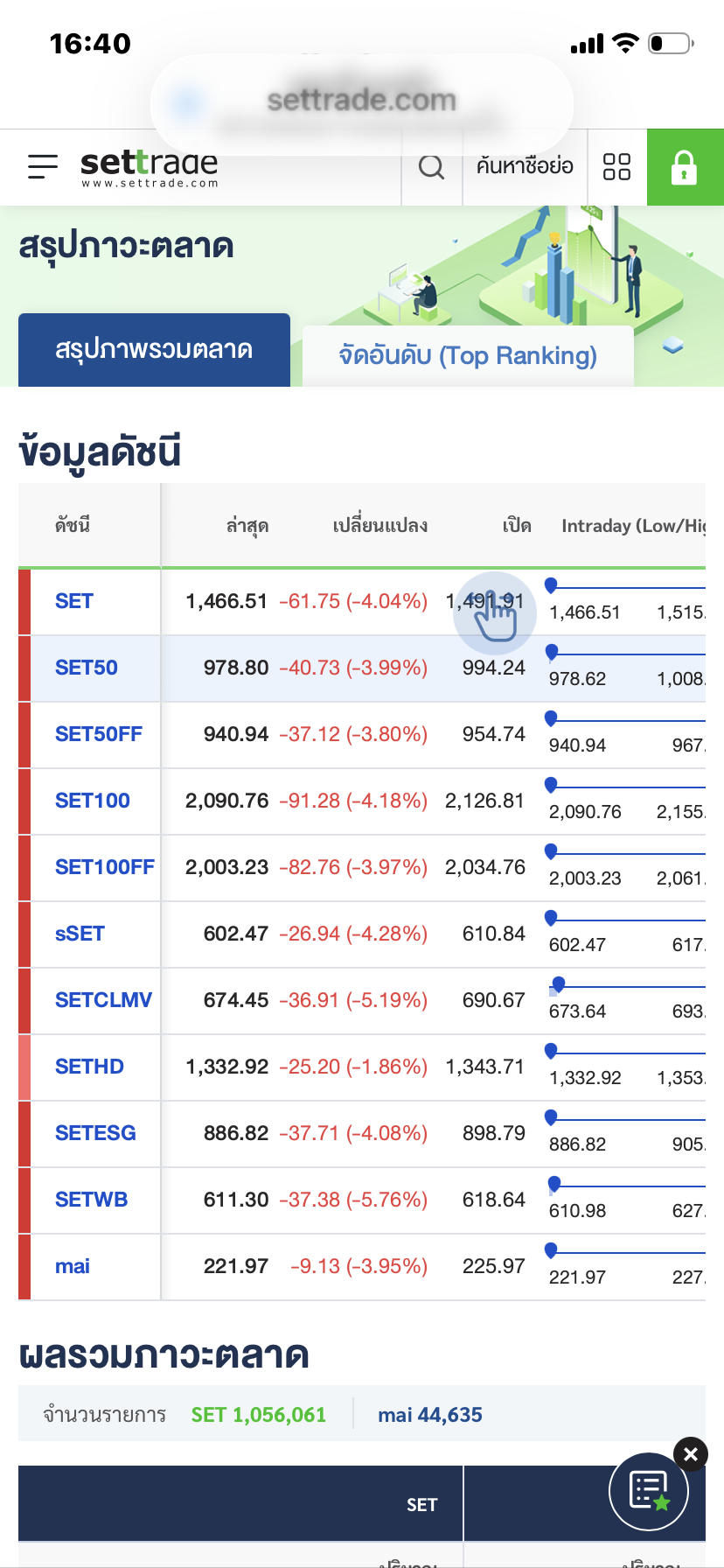
Task: Open the SETCLMV index link
Action: point(103,1000)
